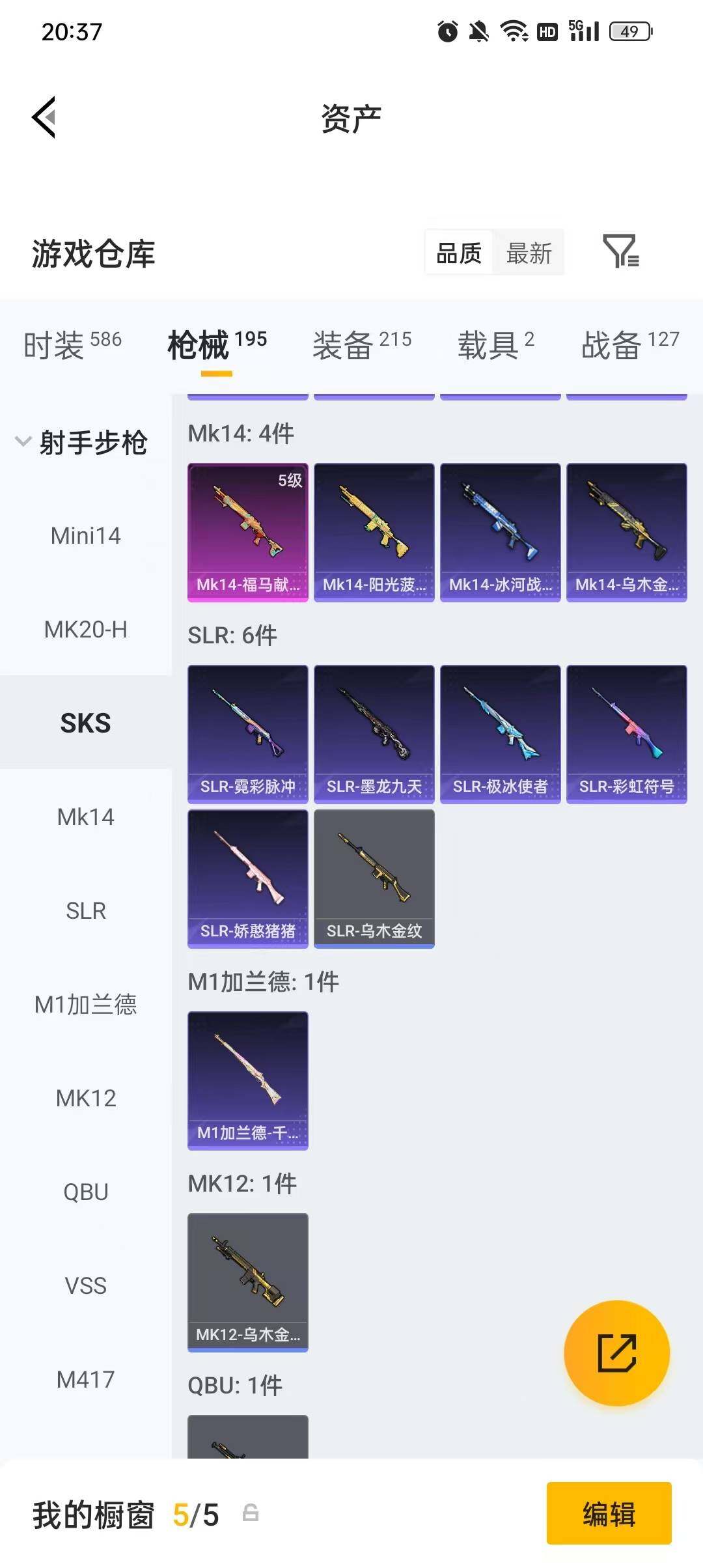Image resolution: width=703 pixels, height=1568 pixels.
Task: Open the MK12-乌木金 skin card
Action: click(x=248, y=1283)
